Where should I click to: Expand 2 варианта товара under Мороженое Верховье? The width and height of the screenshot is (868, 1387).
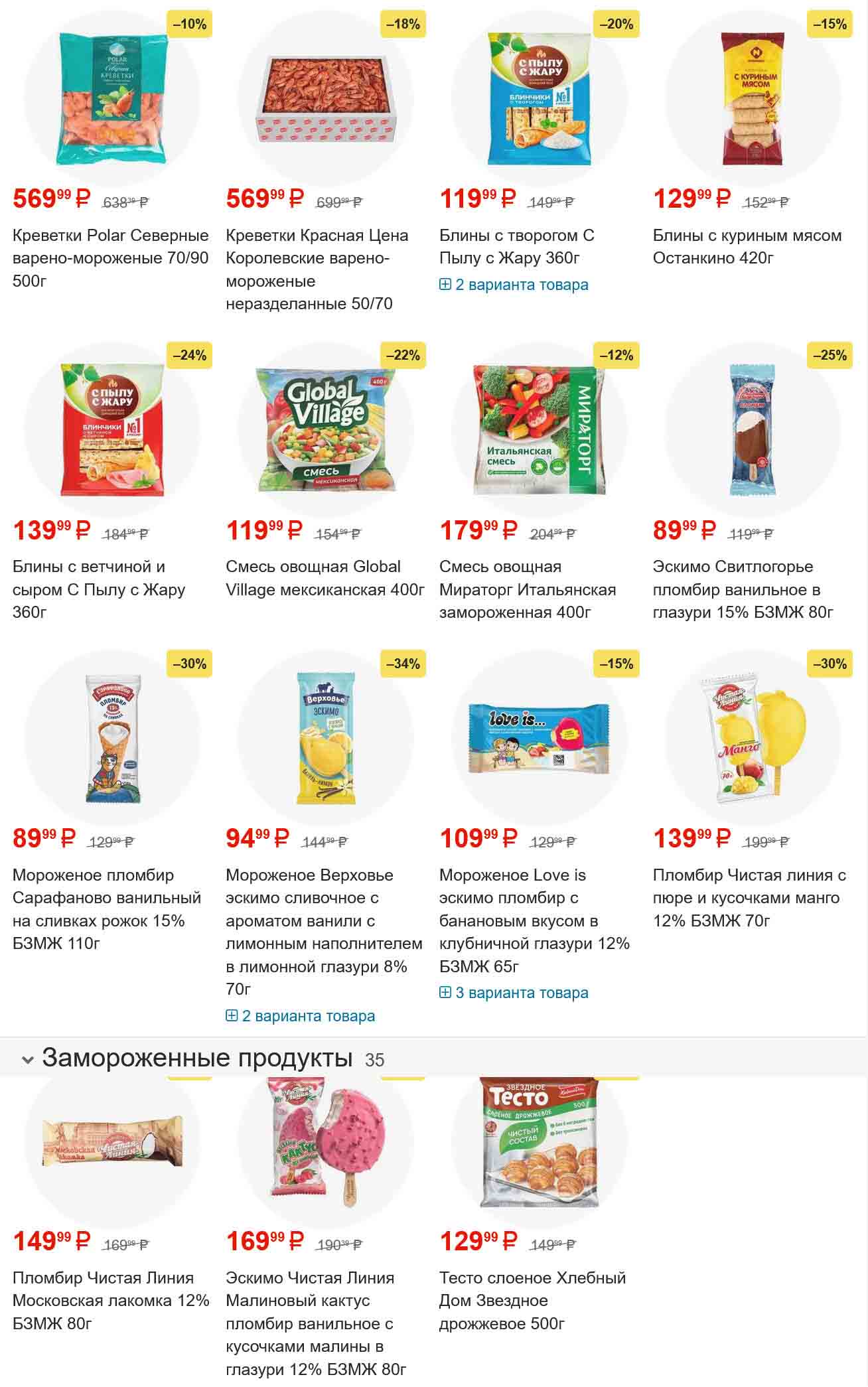click(301, 1016)
